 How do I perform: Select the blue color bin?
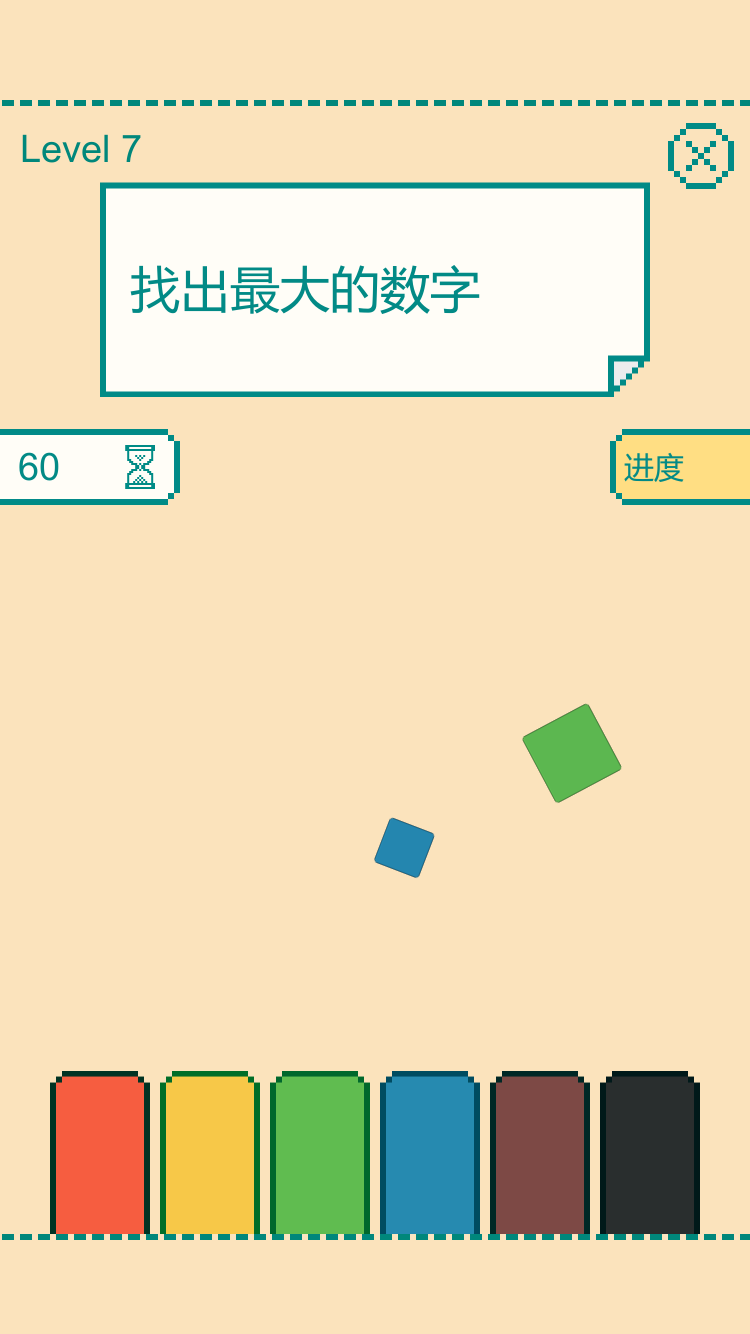coord(430,1155)
